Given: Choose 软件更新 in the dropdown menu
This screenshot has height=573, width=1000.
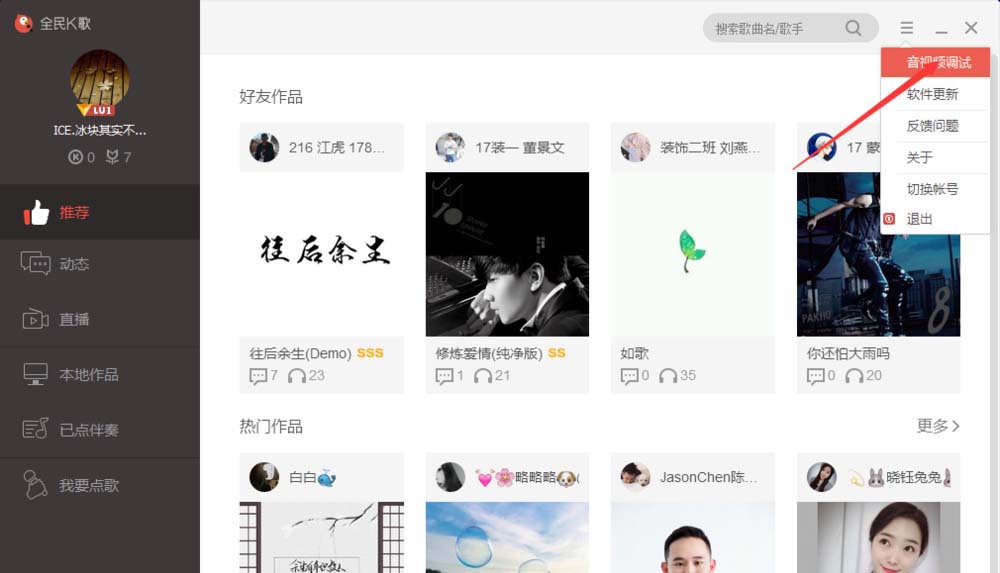Looking at the screenshot, I should click(x=933, y=94).
